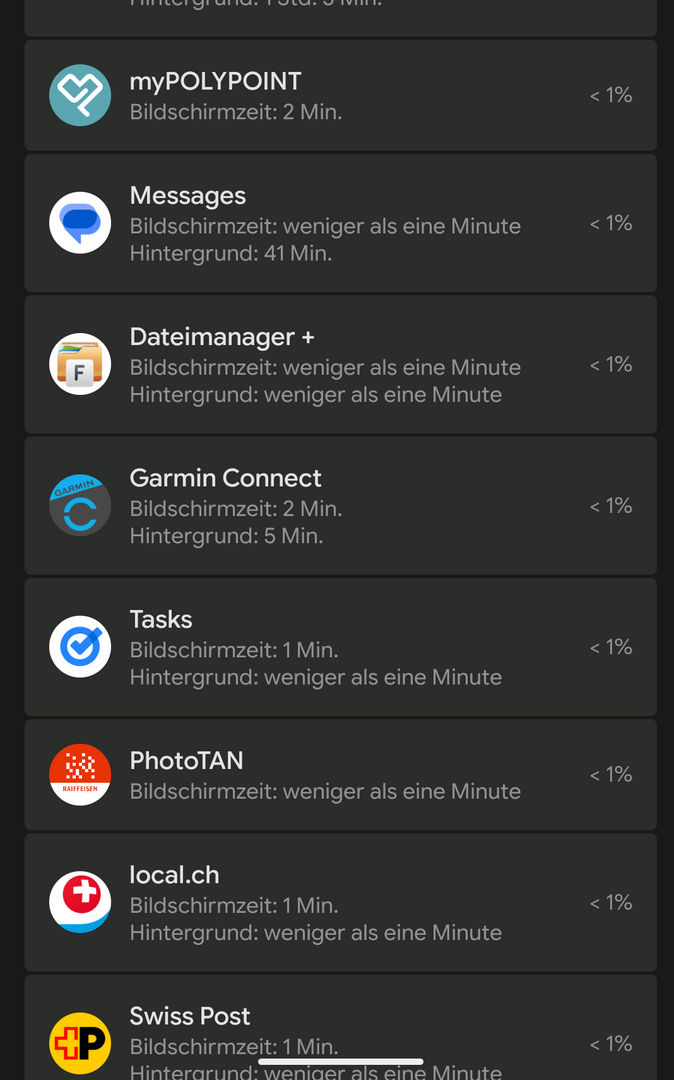Open the Messages battery usage row

[340, 225]
